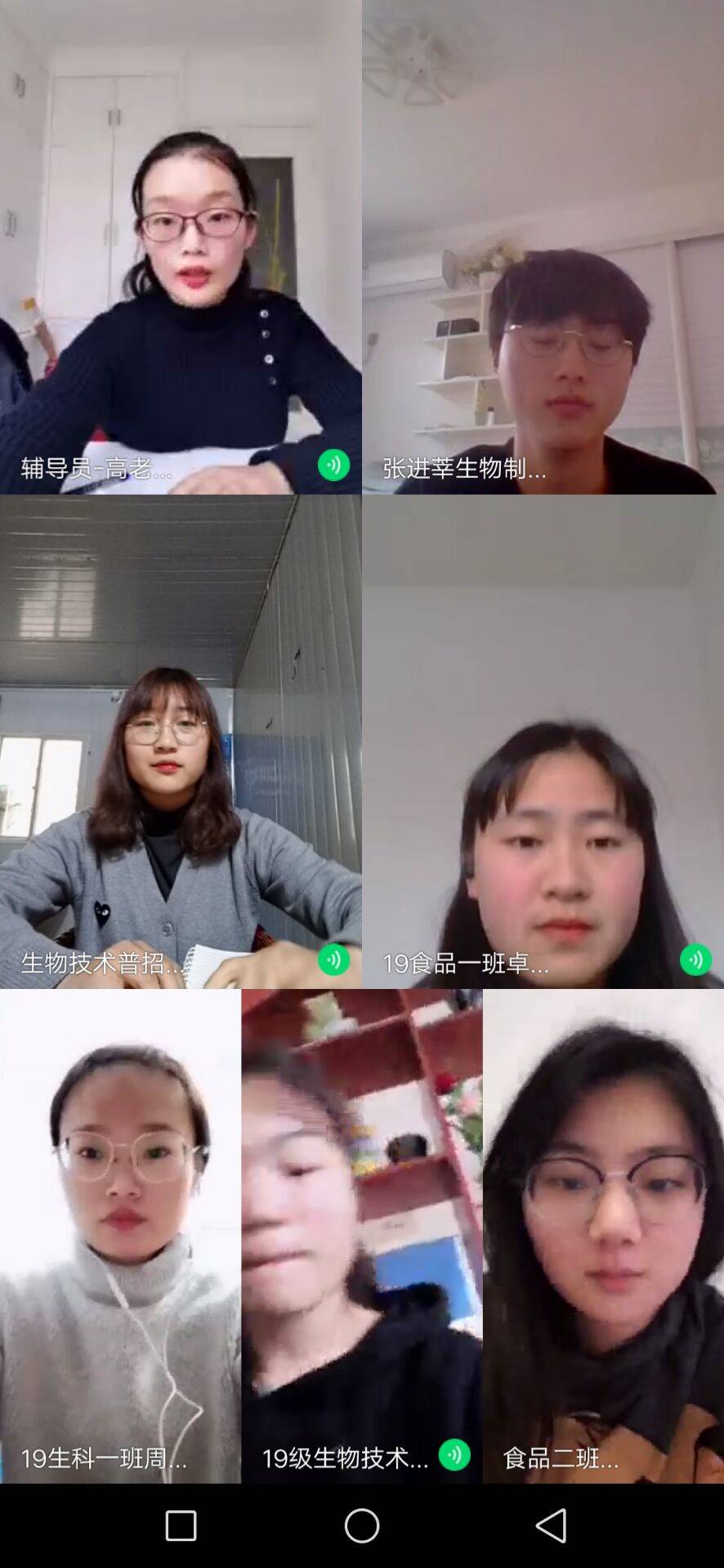Go back with the system back button
Screen dimensions: 724x1568
click(551, 1525)
